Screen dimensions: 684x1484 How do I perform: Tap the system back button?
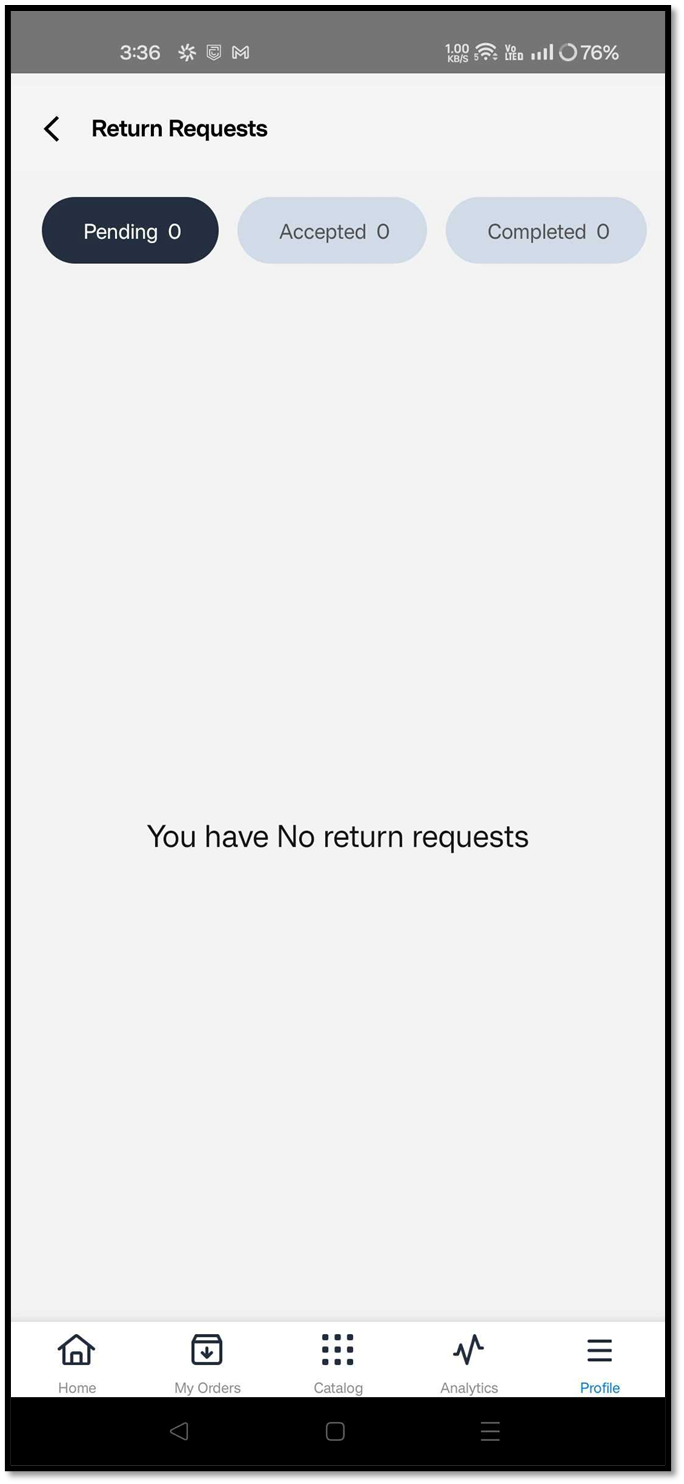pyautogui.click(x=179, y=1432)
